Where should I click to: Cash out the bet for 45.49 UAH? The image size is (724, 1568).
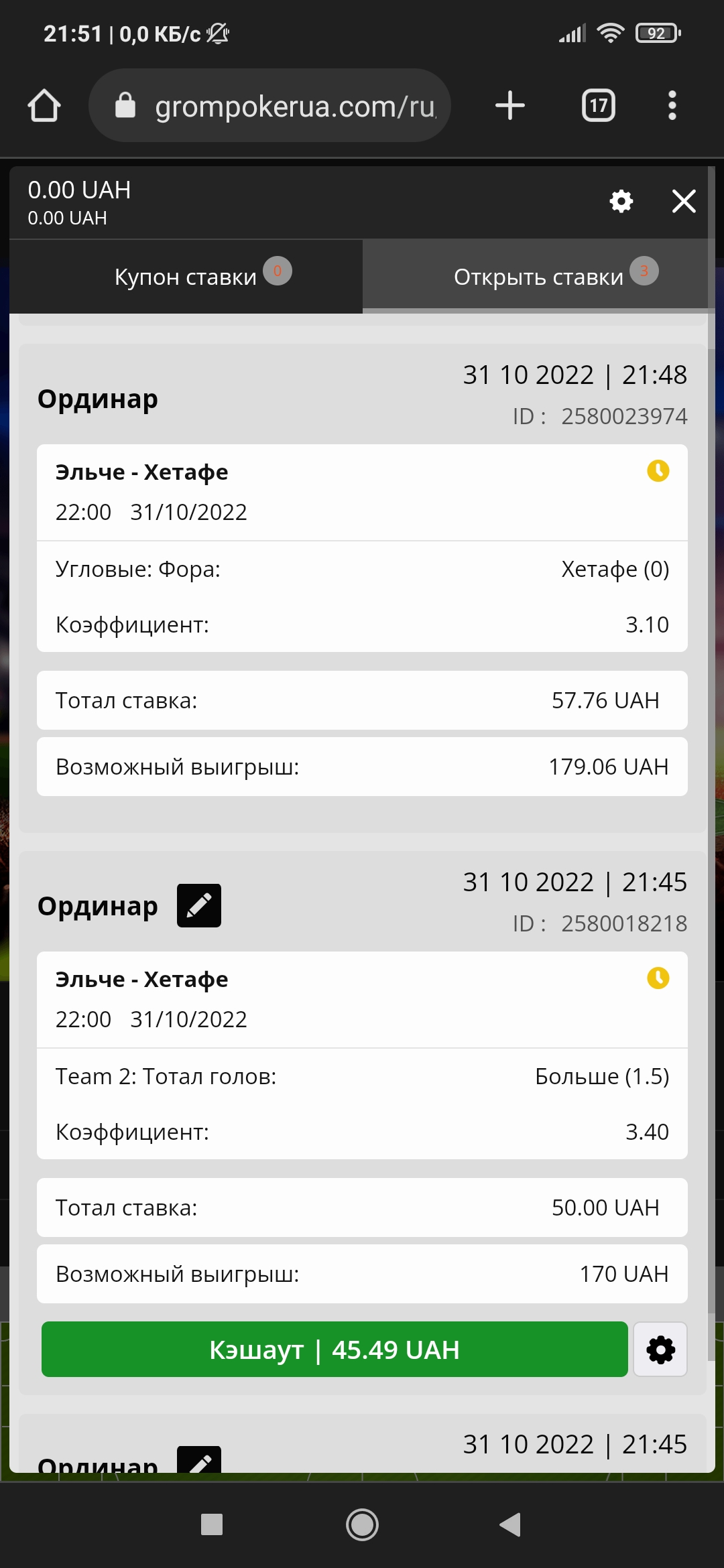point(335,1350)
